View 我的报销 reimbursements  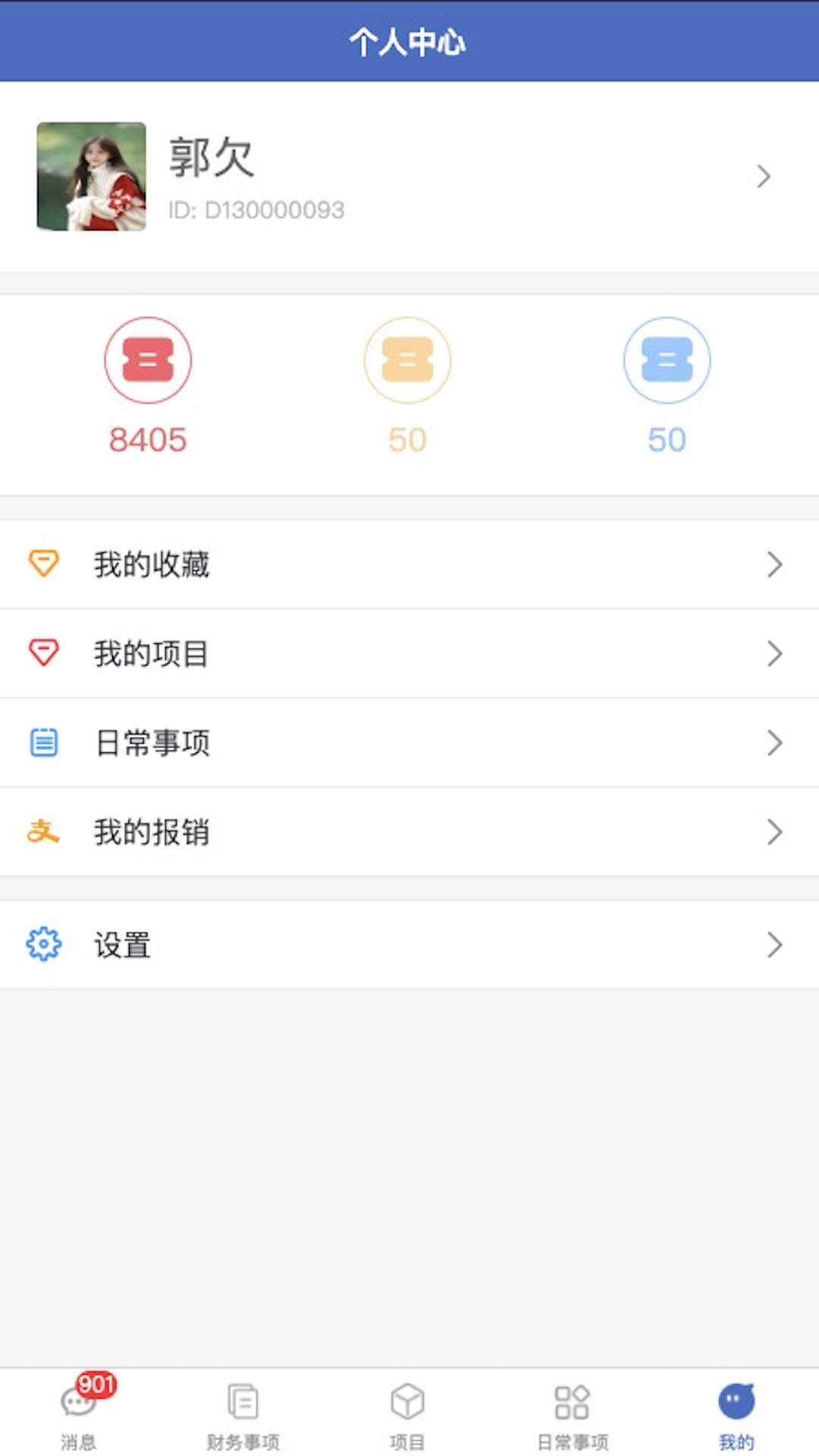(x=409, y=832)
